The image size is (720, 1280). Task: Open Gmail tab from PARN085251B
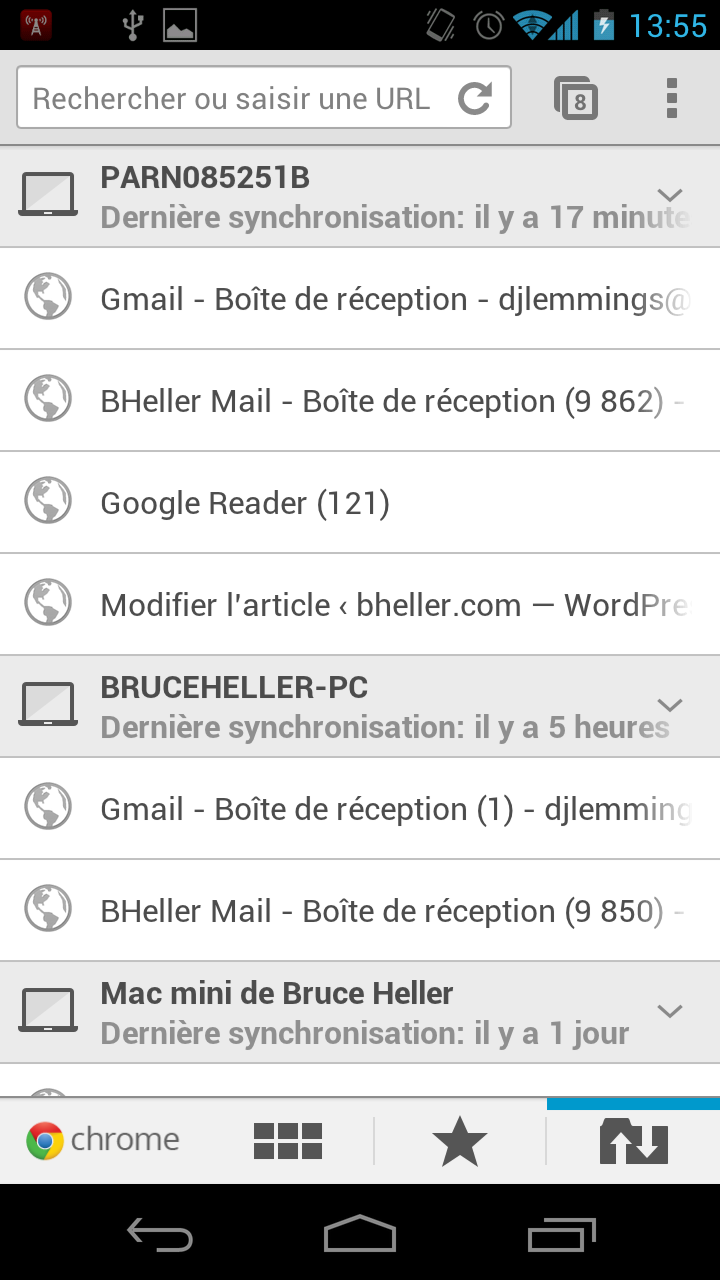[360, 299]
